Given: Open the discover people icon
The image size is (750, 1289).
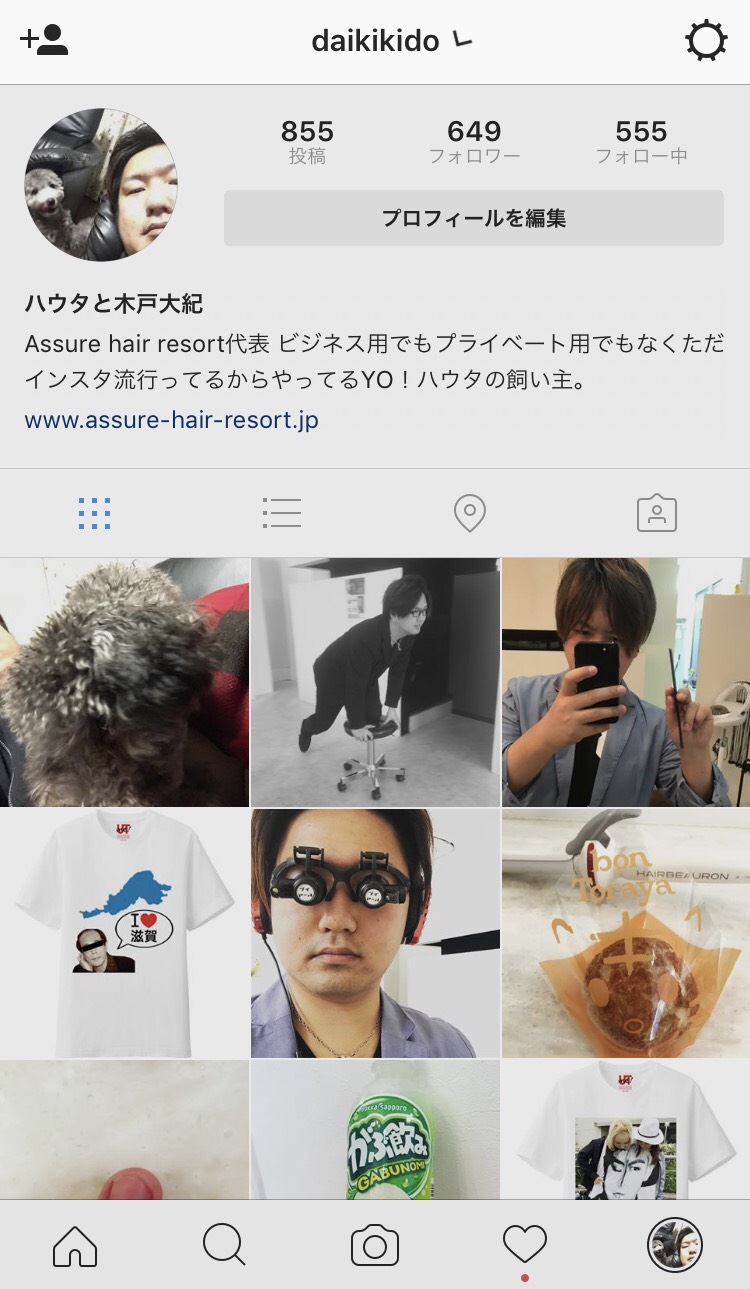Looking at the screenshot, I should point(44,41).
